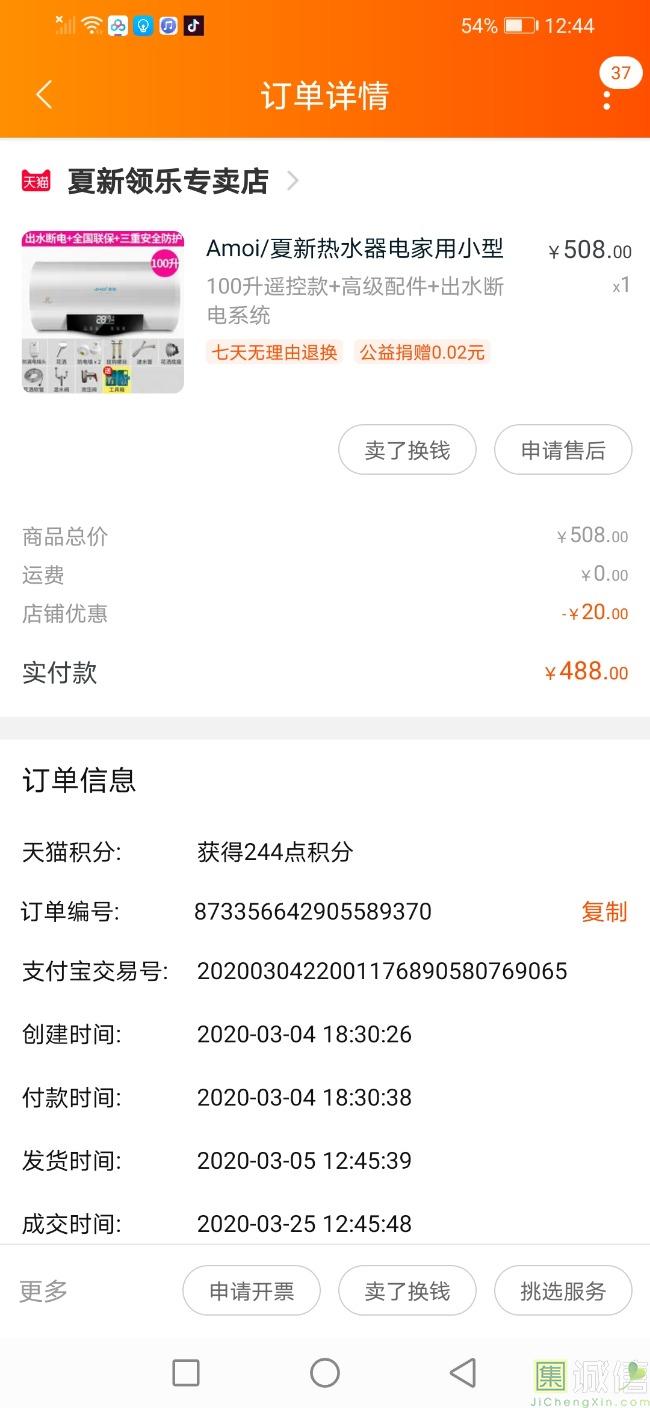Apply for an invoice via 申请开票
650x1408 pixels.
point(251,1291)
